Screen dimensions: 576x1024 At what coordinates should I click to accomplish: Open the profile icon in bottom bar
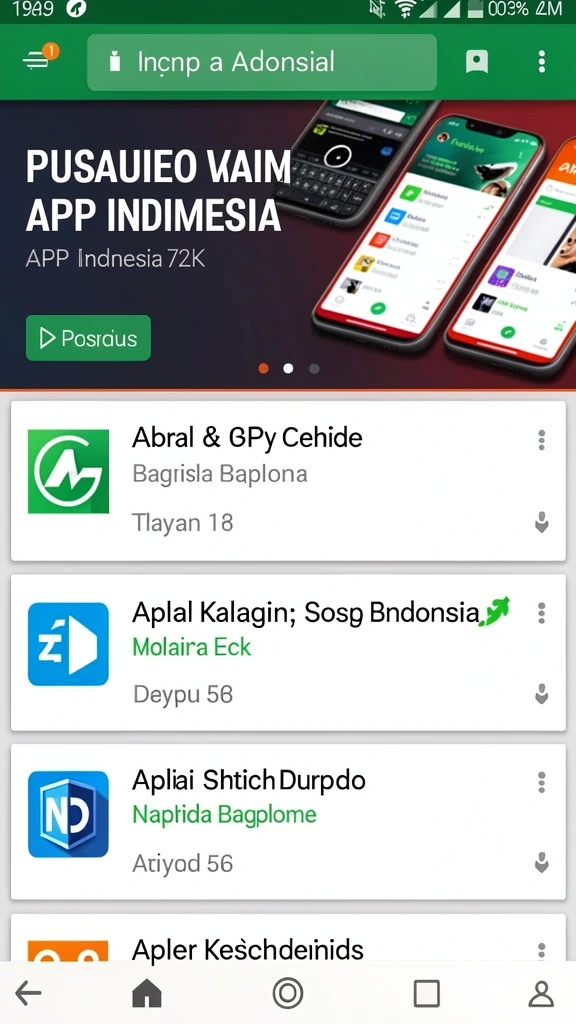[x=541, y=993]
